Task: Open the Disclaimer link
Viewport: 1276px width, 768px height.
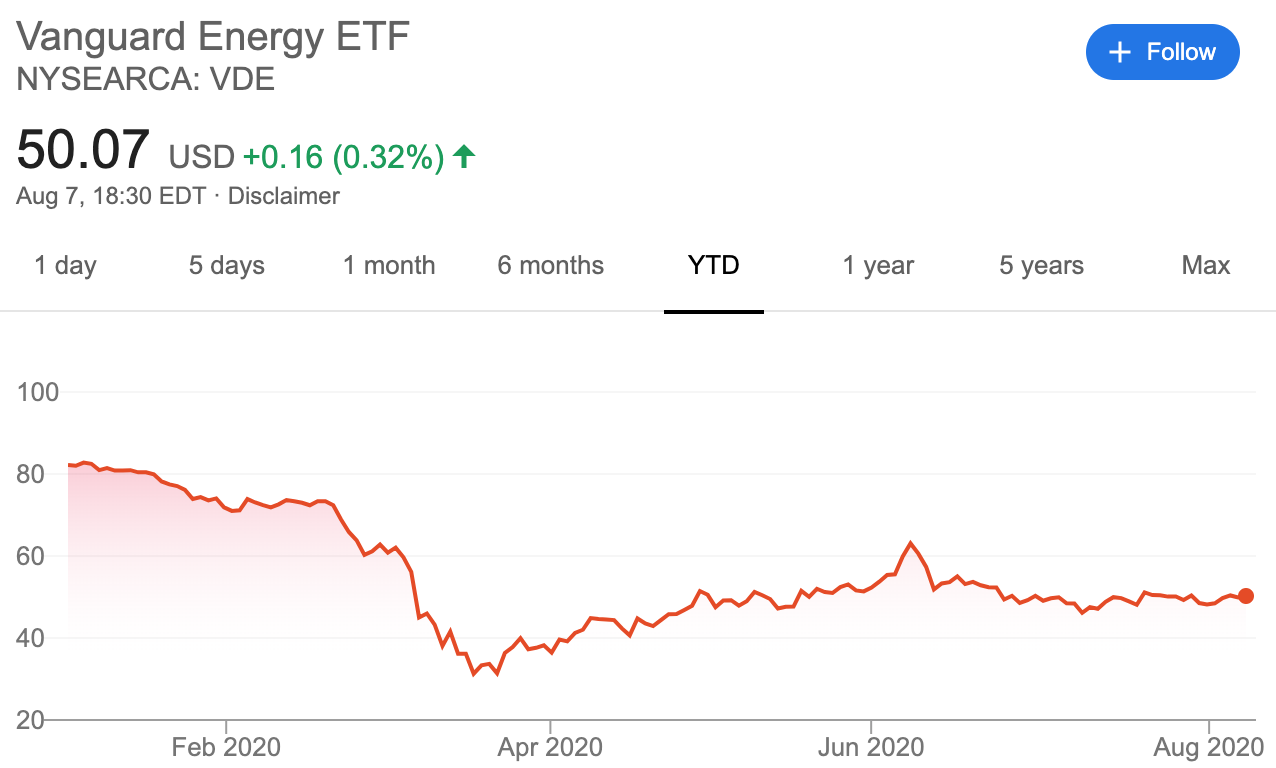Action: coord(284,196)
